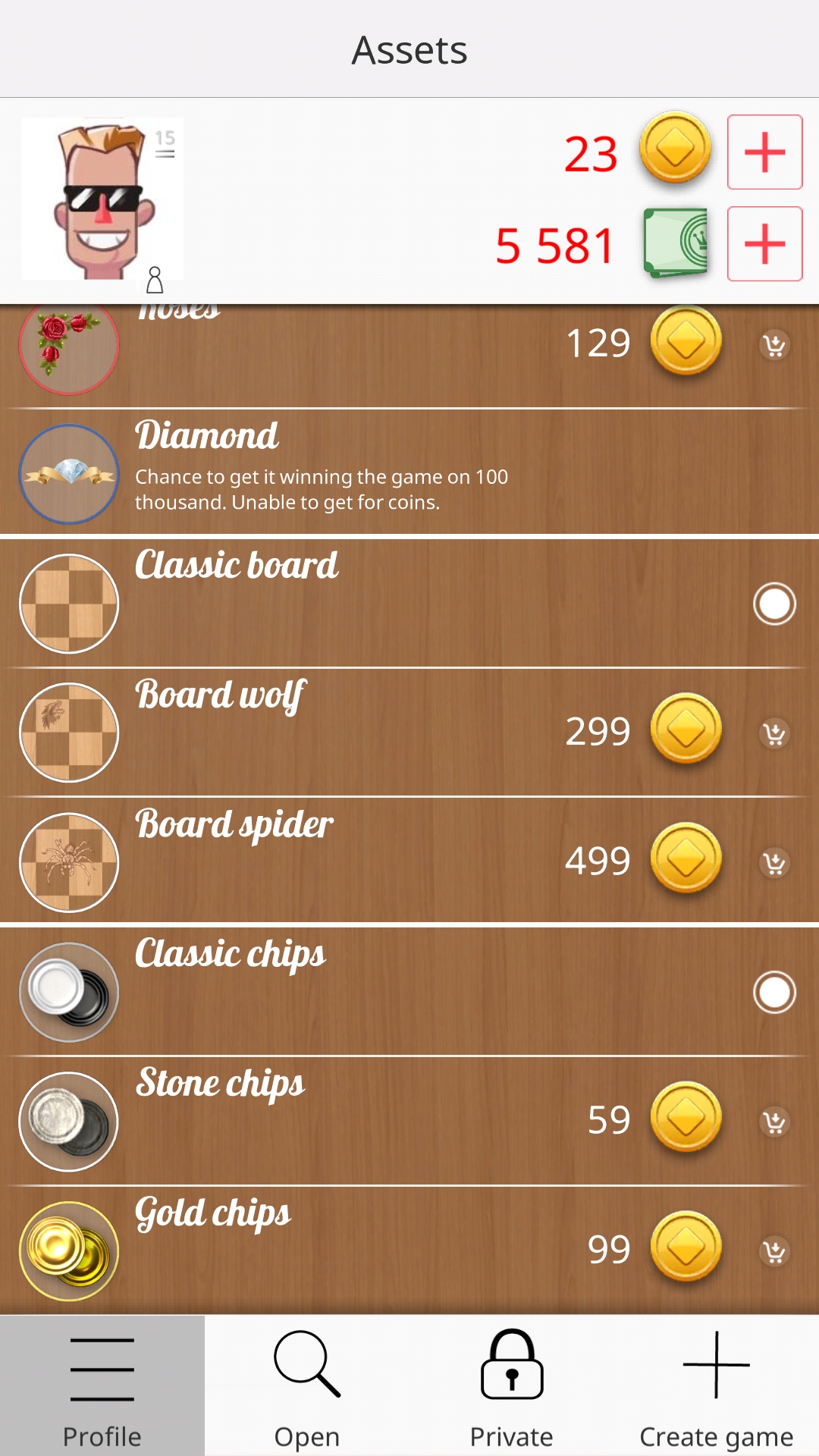
Task: Open the Create game tab
Action: click(x=716, y=1386)
